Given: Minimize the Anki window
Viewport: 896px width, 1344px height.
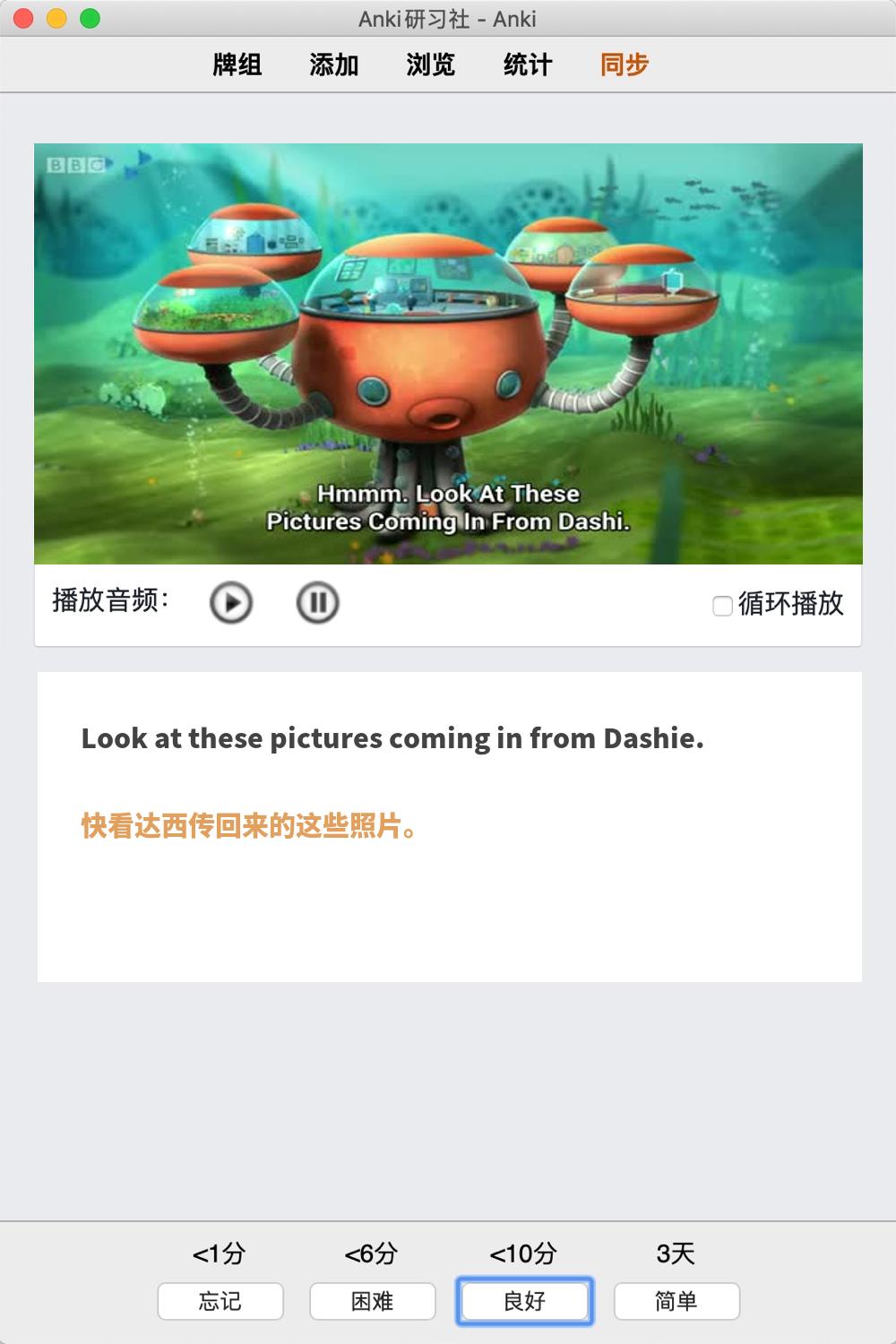Looking at the screenshot, I should click(x=56, y=18).
